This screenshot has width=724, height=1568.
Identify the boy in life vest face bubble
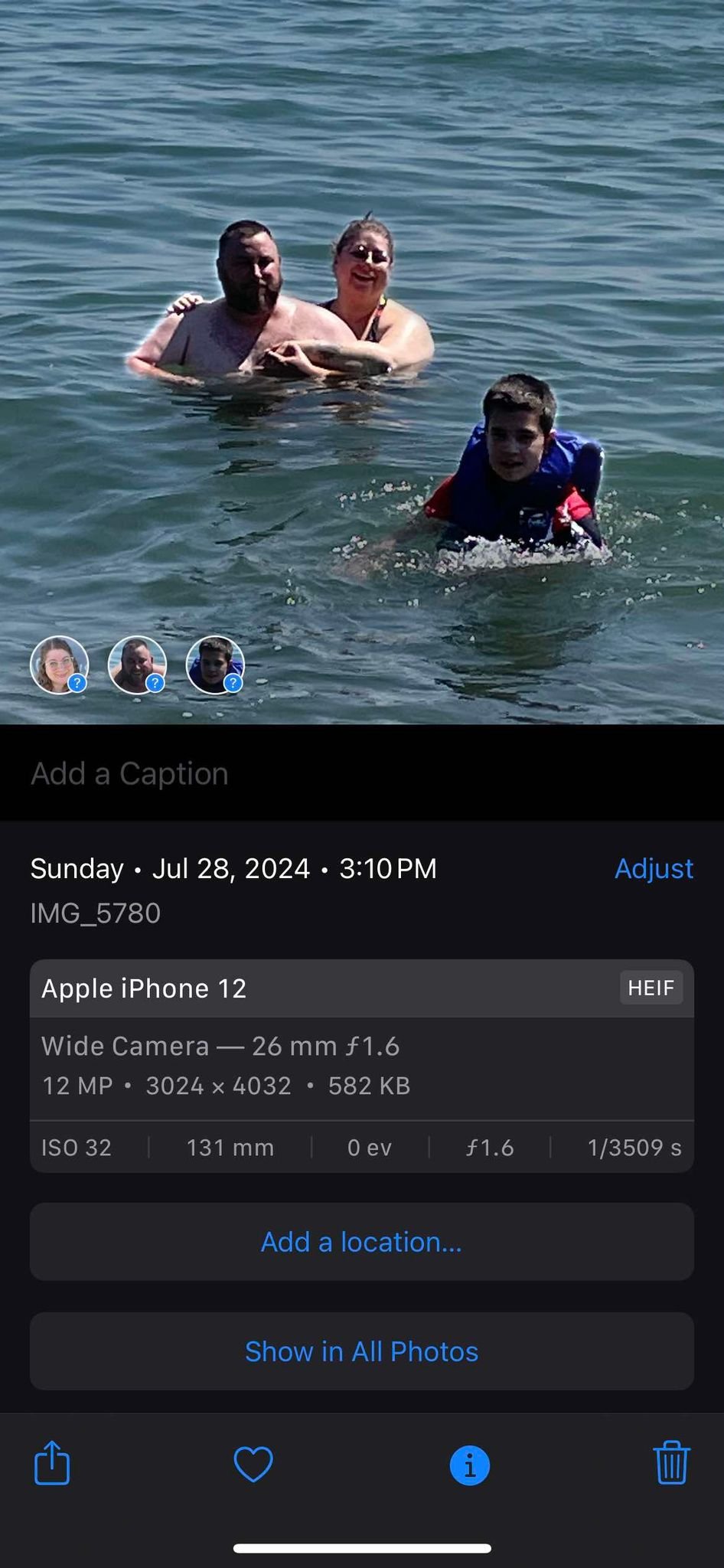pos(215,665)
